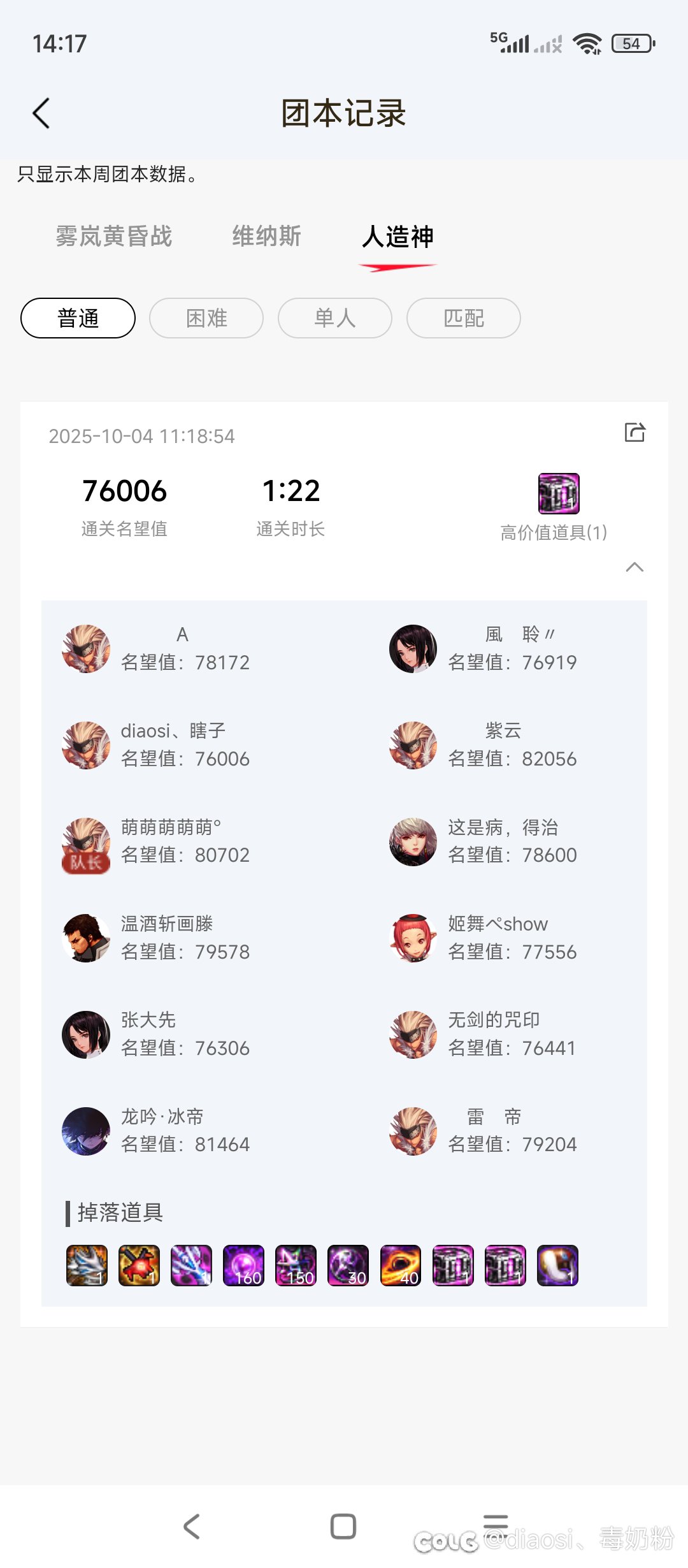Go back from 团本记录 page

(x=41, y=113)
